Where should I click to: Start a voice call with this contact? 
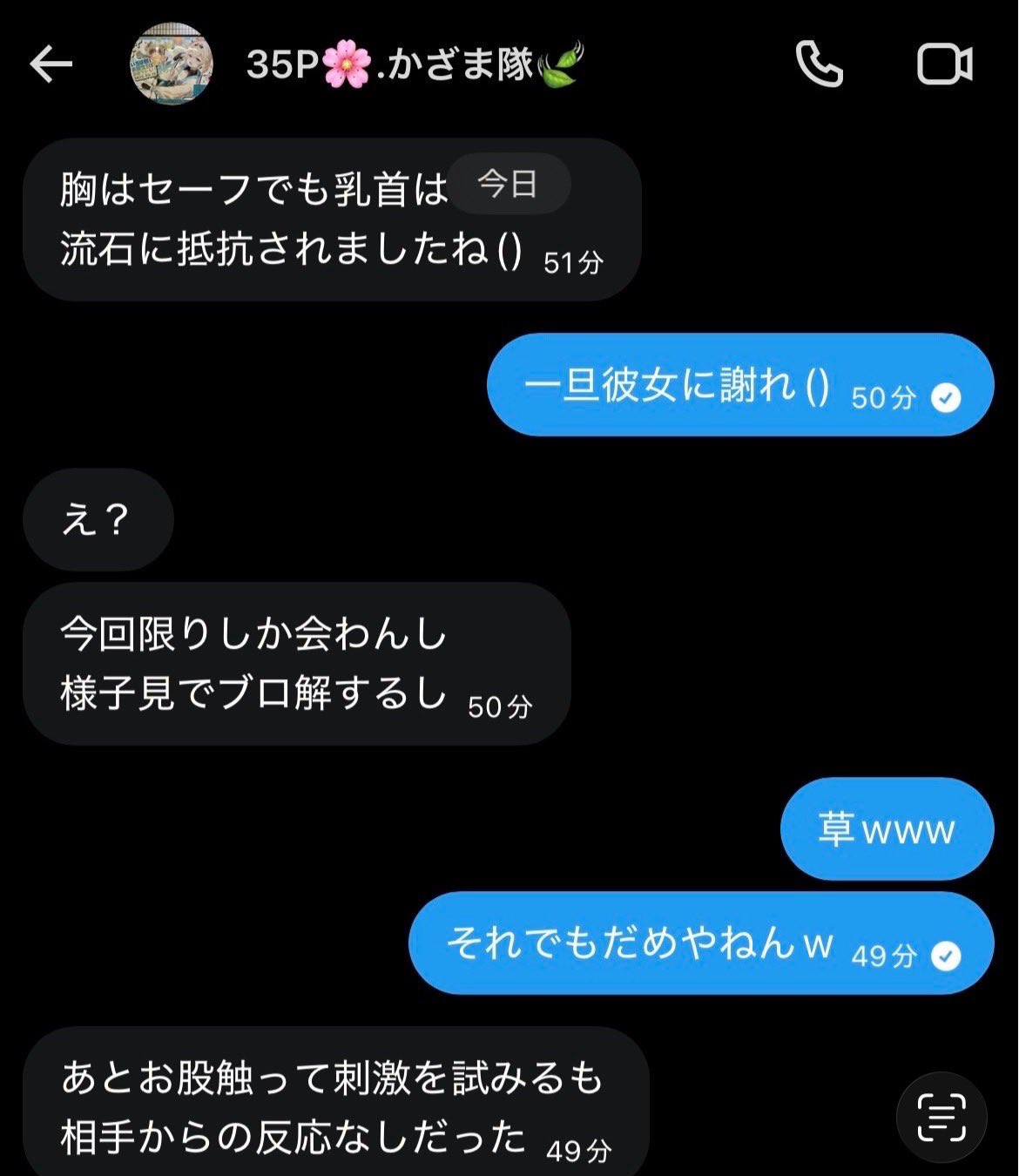pos(819,64)
